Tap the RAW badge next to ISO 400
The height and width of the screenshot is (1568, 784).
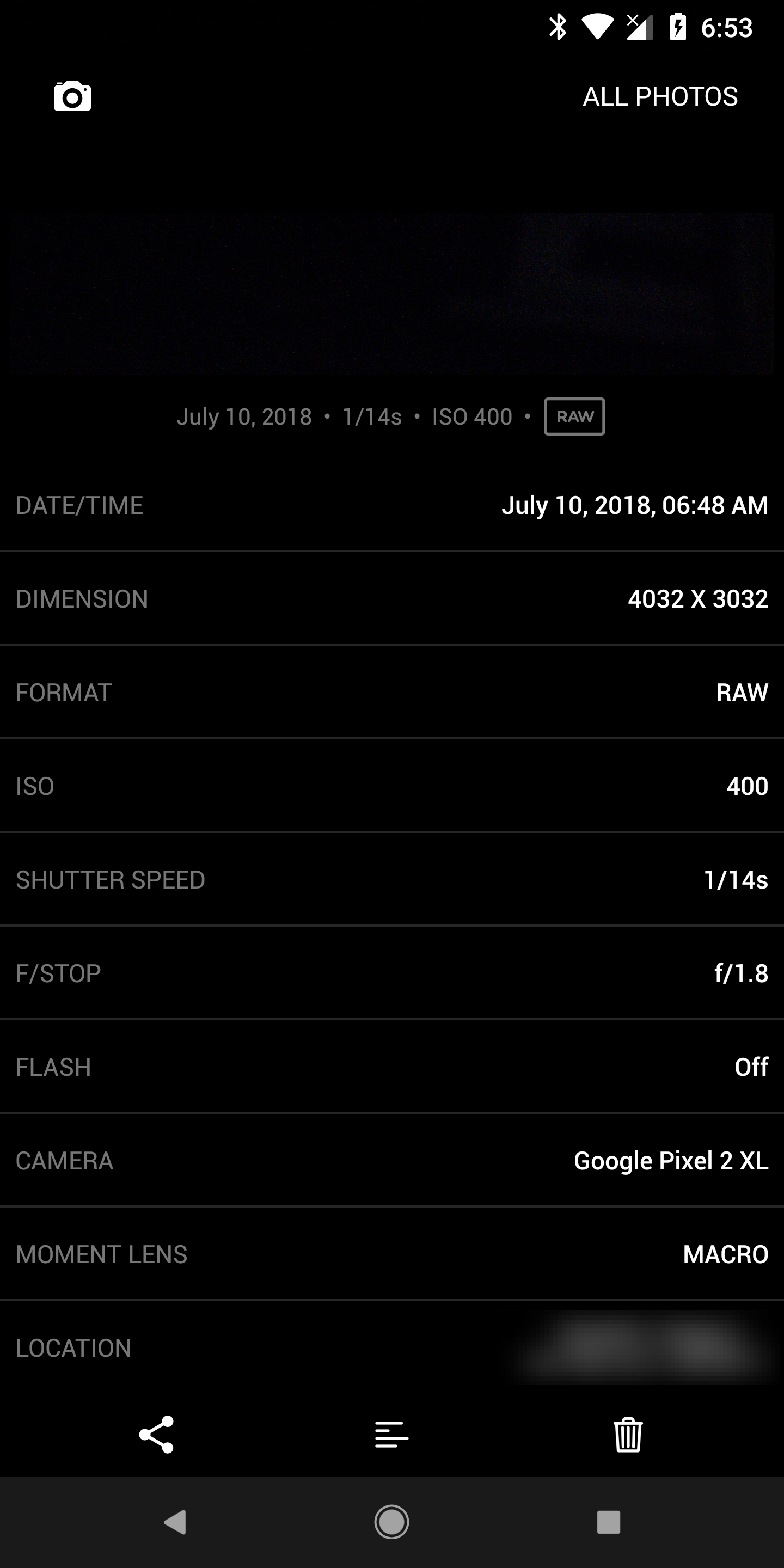pos(573,416)
